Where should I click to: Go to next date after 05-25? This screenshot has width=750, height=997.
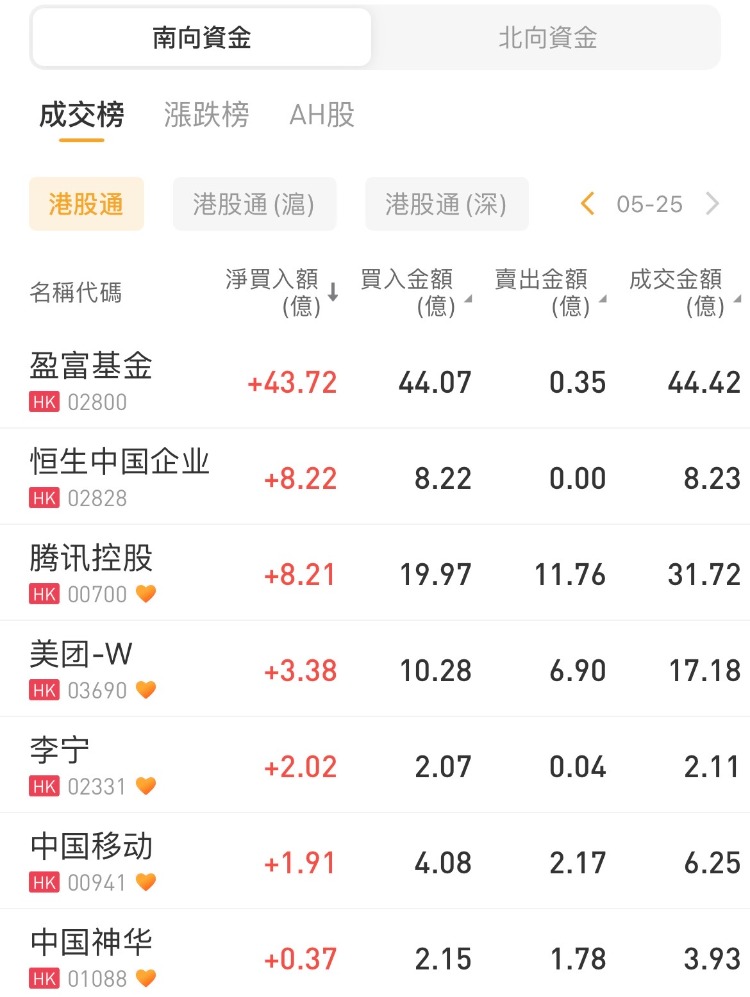(x=712, y=204)
